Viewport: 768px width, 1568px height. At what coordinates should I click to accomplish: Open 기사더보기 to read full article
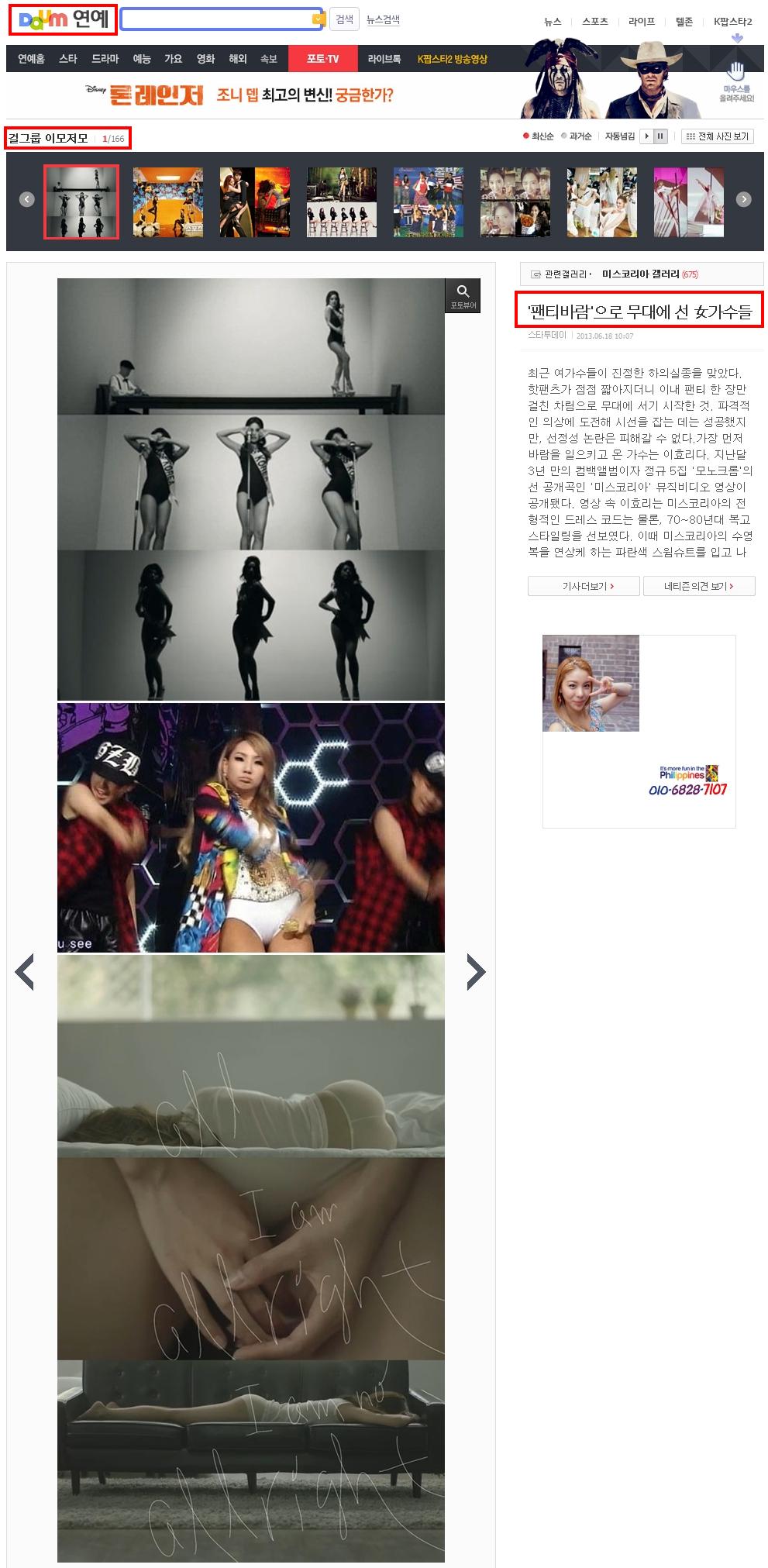(584, 586)
